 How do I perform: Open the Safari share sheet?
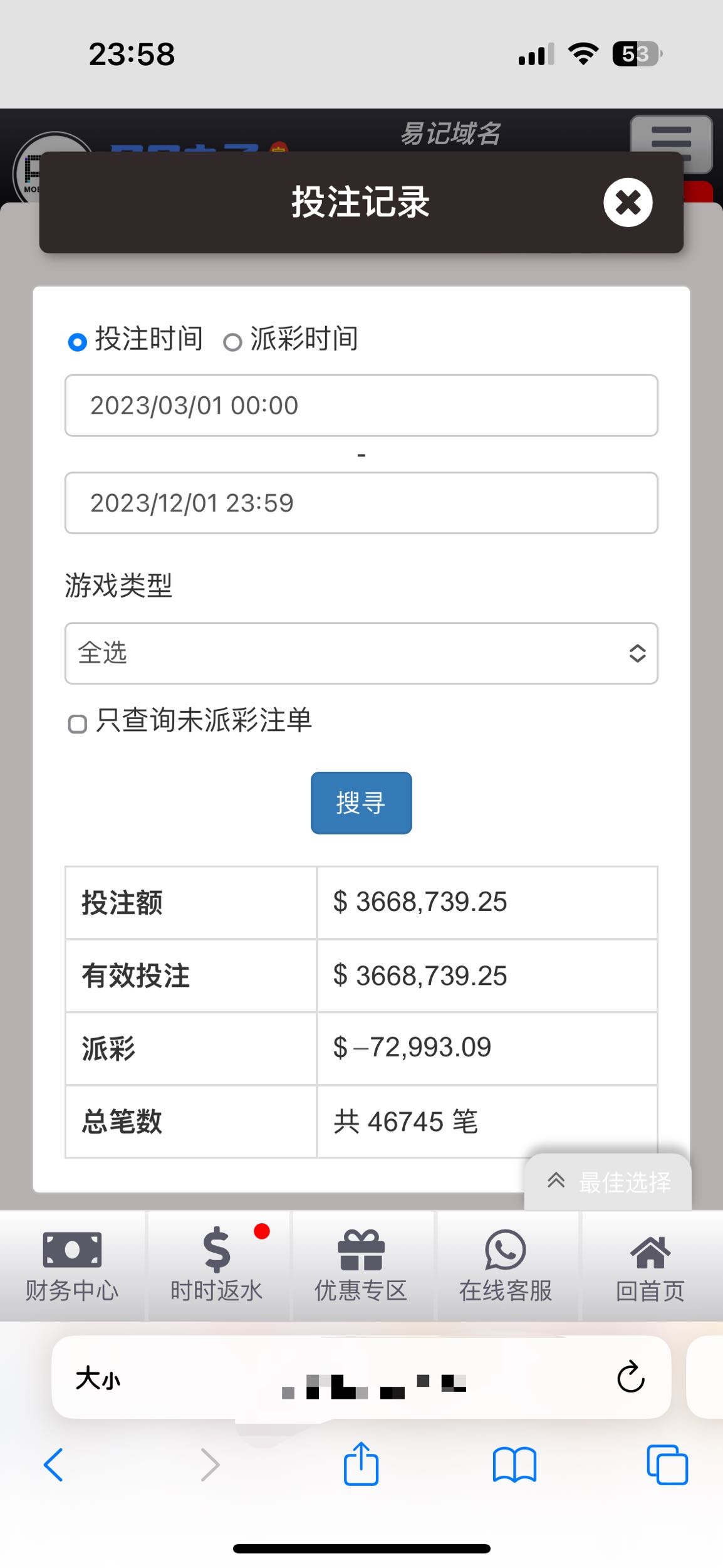pyautogui.click(x=361, y=1464)
